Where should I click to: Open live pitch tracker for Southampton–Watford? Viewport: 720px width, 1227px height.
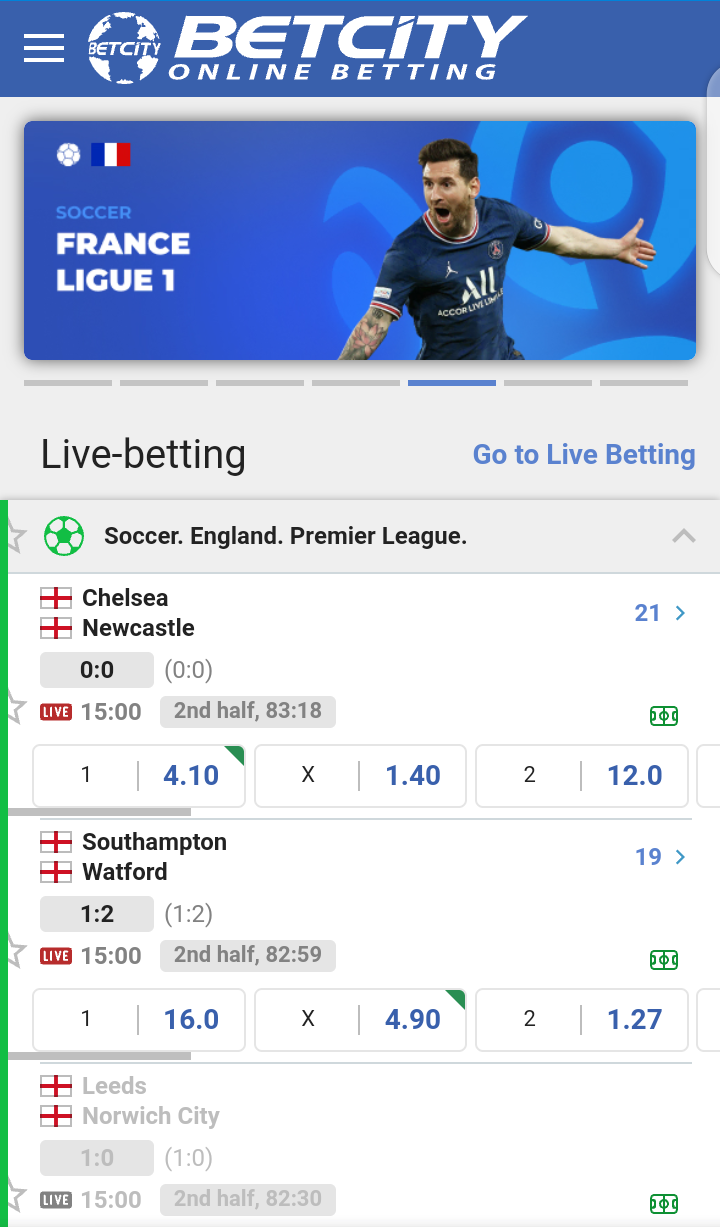coord(664,960)
